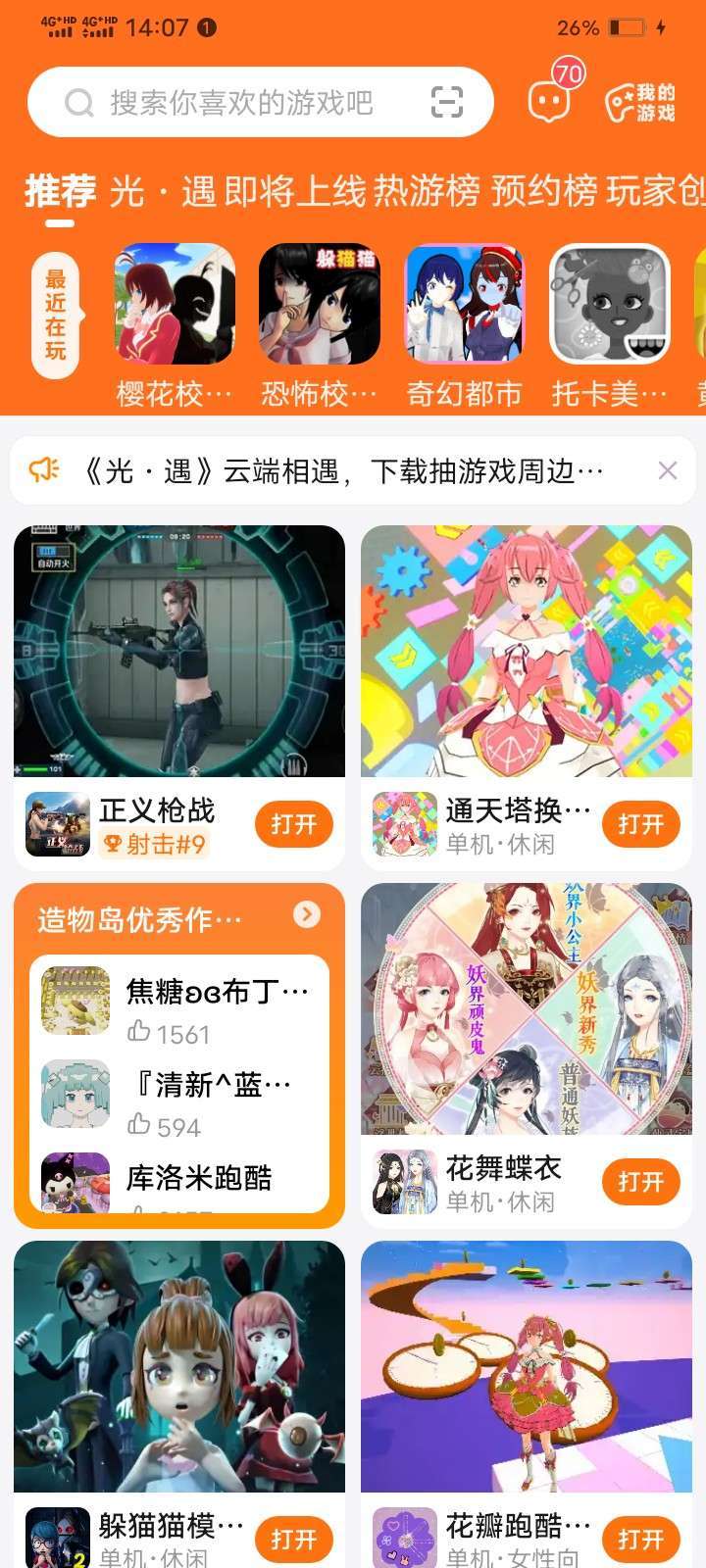706x1568 pixels.
Task: Open 我的游戏 (My Games)
Action: pos(640,102)
